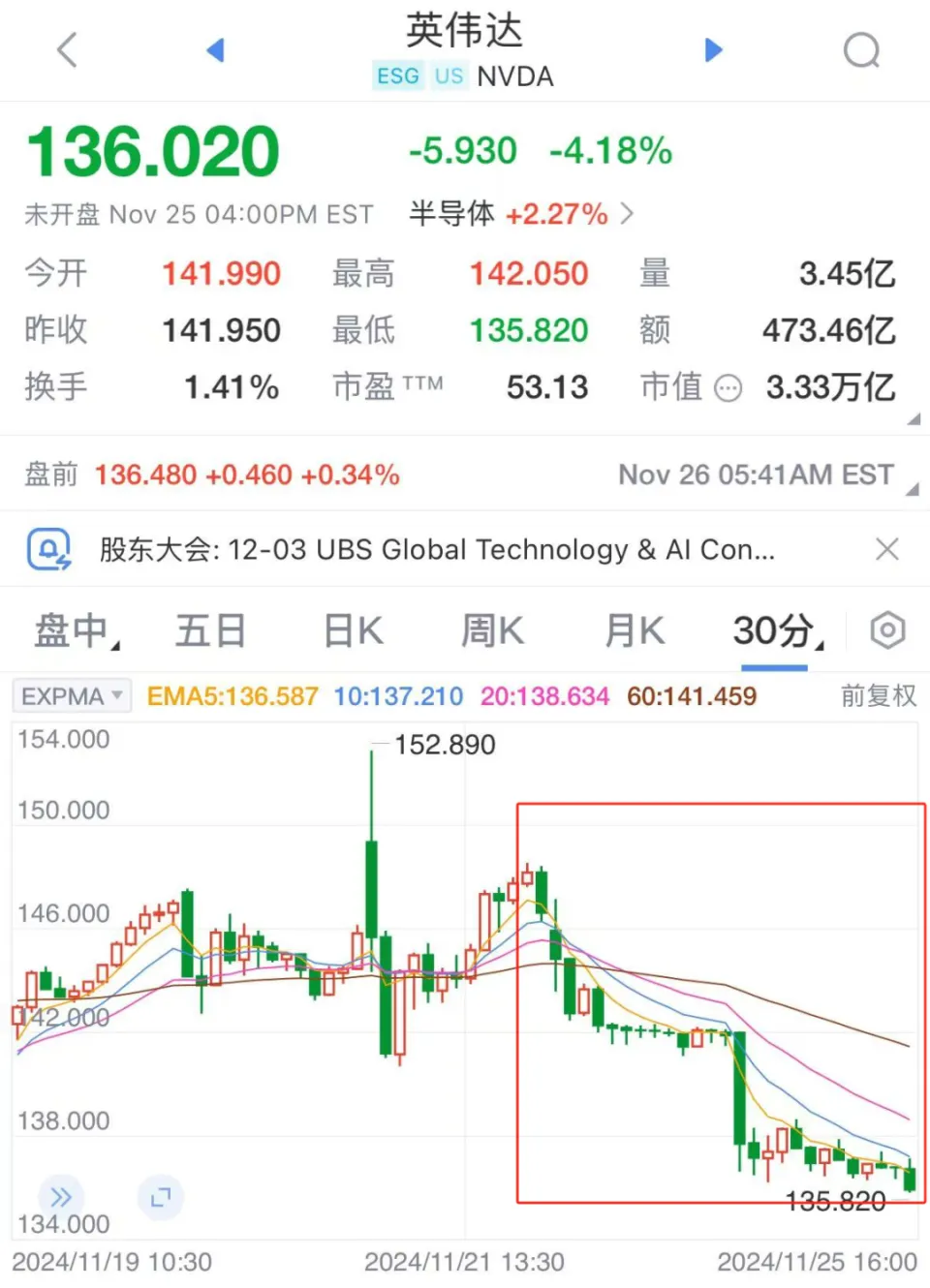Open the 市值 info bubble icon
This screenshot has width=930, height=1288.
(x=728, y=388)
